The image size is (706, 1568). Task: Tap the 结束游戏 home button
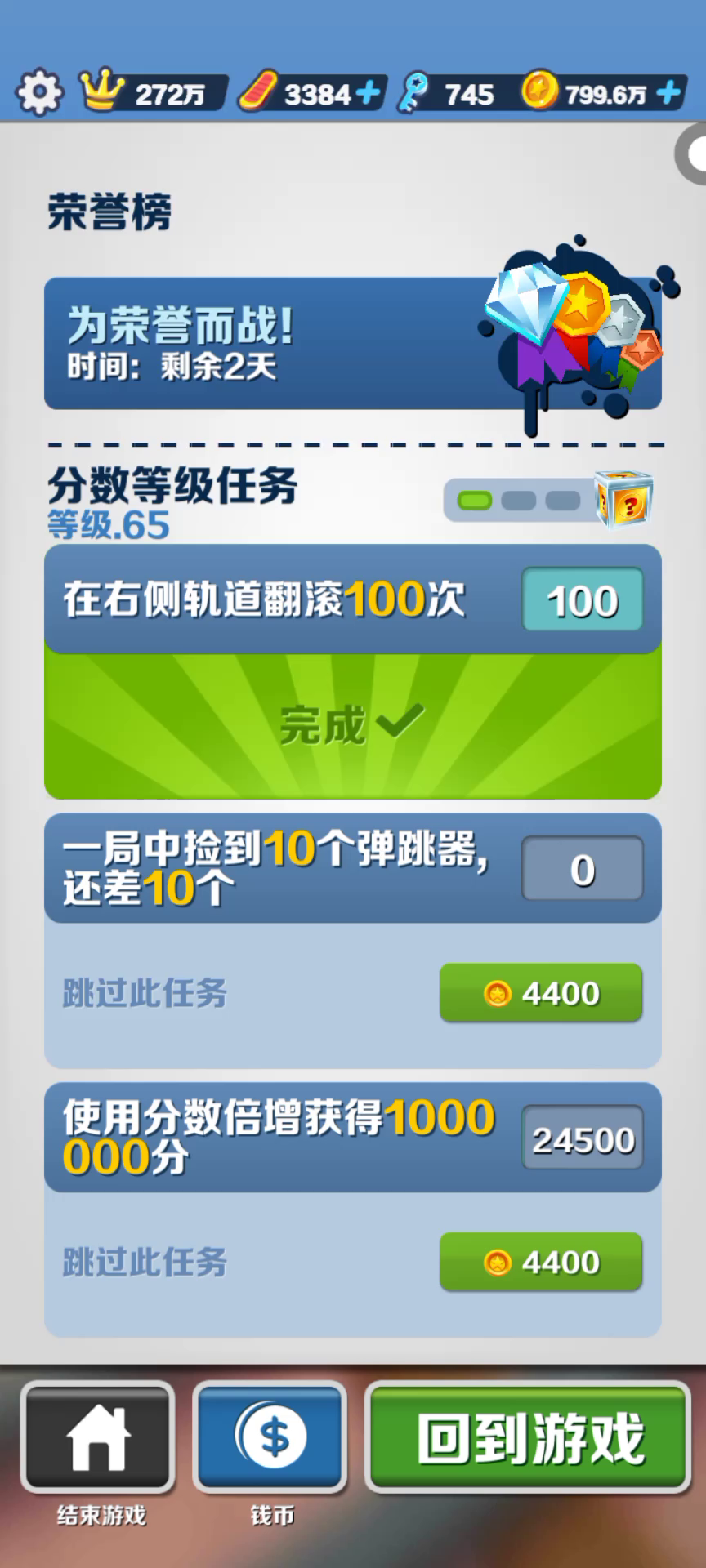coord(98,1437)
